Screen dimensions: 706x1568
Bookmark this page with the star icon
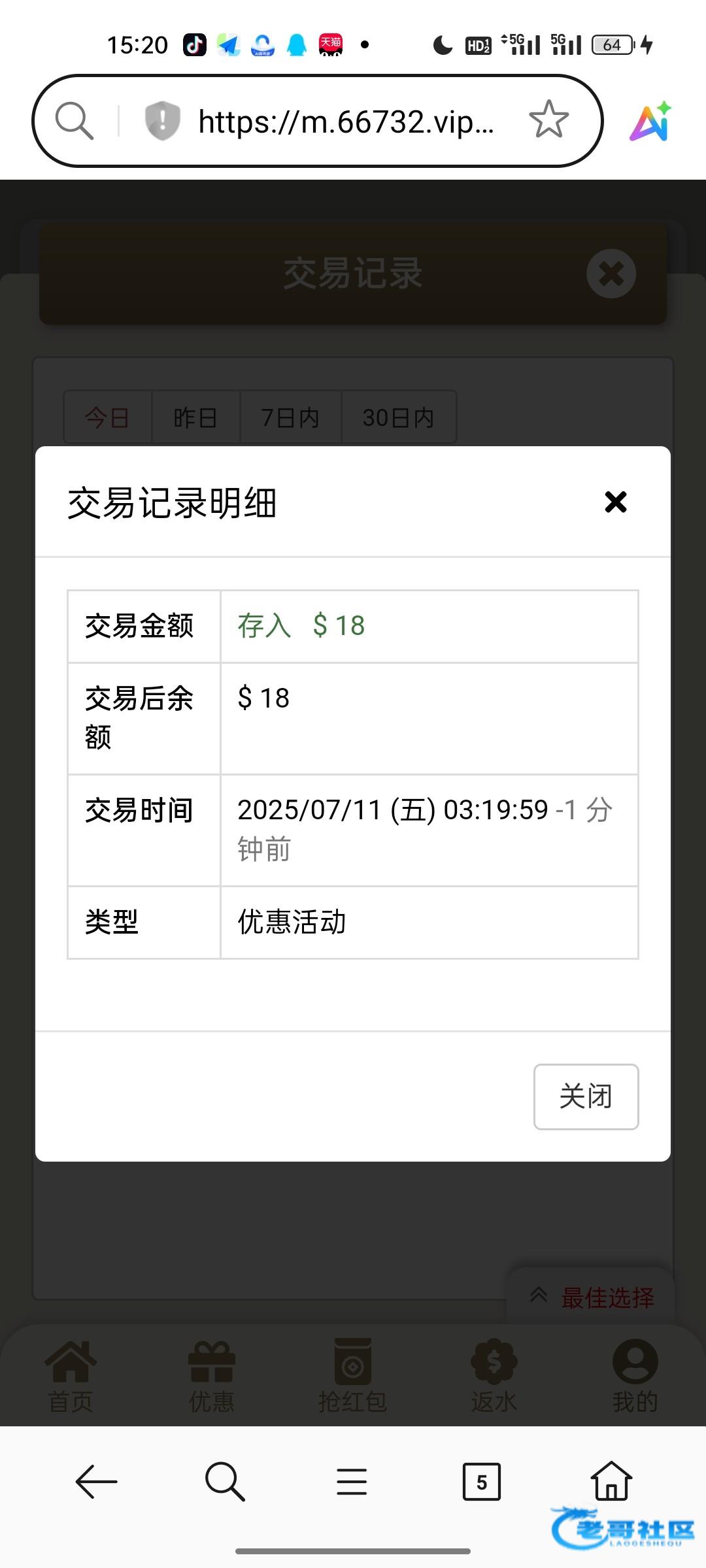pyautogui.click(x=548, y=120)
